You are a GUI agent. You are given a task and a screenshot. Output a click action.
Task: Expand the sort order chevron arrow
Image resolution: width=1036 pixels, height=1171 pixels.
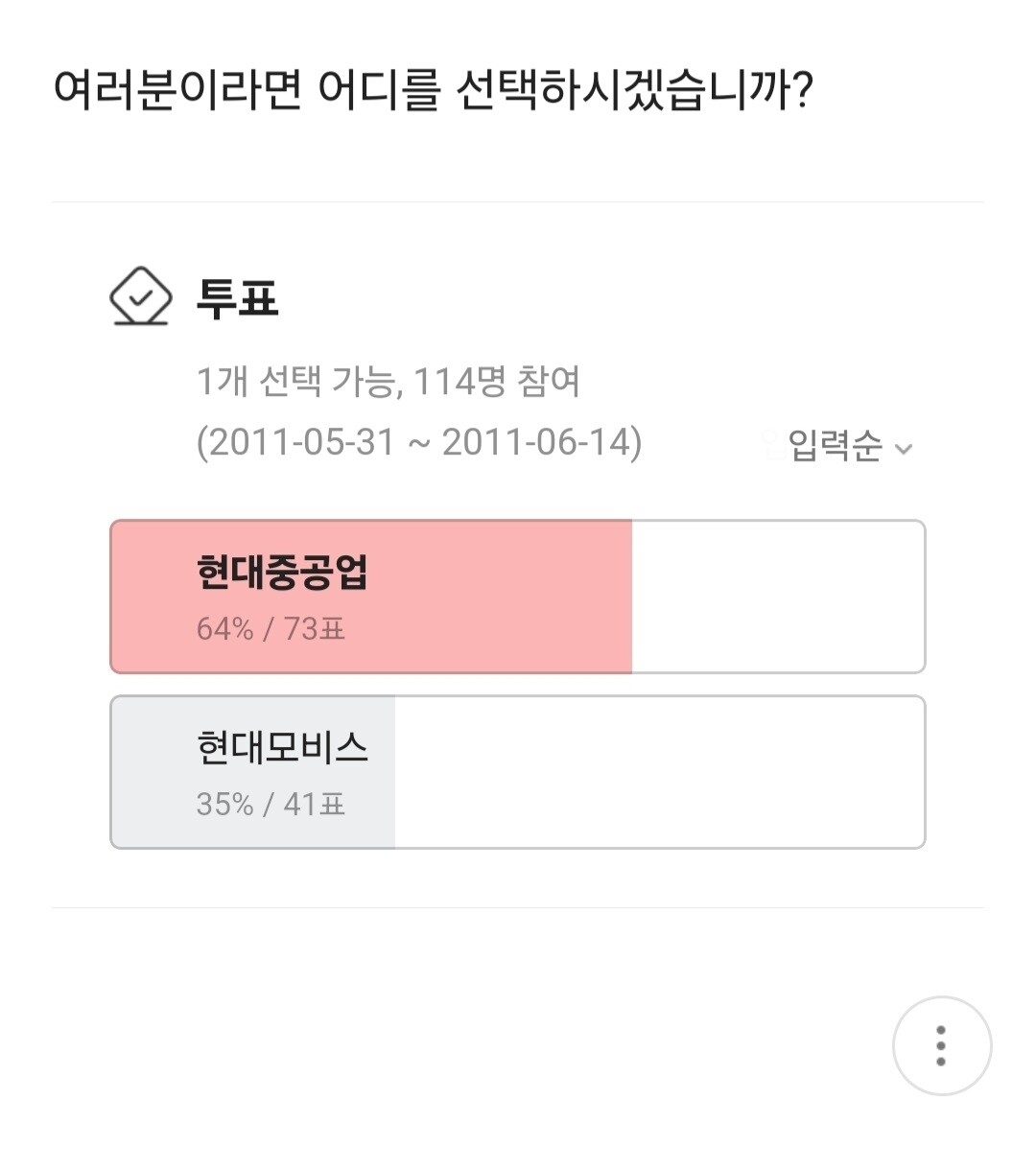[903, 448]
